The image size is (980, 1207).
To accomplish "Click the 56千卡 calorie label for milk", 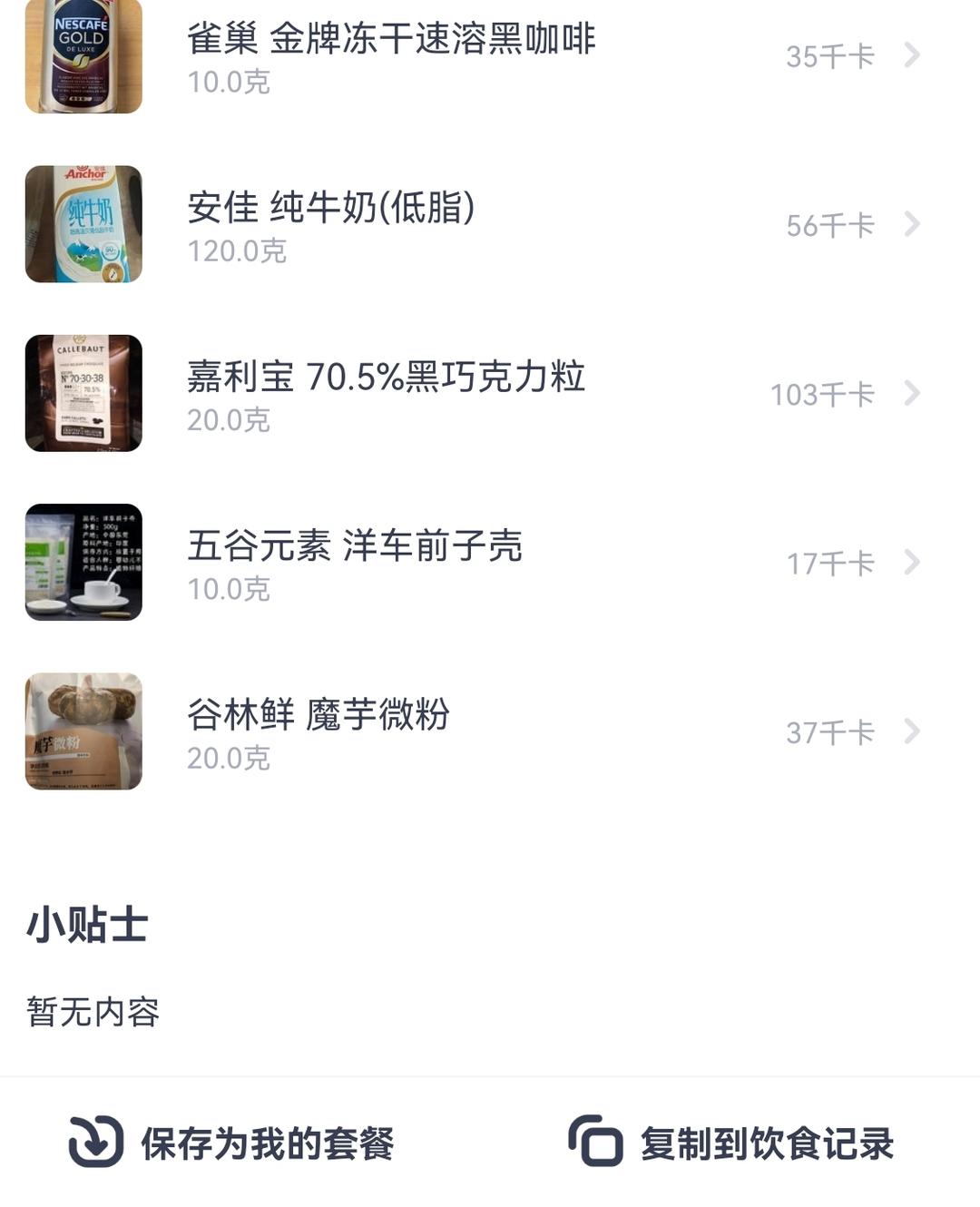I will (829, 224).
